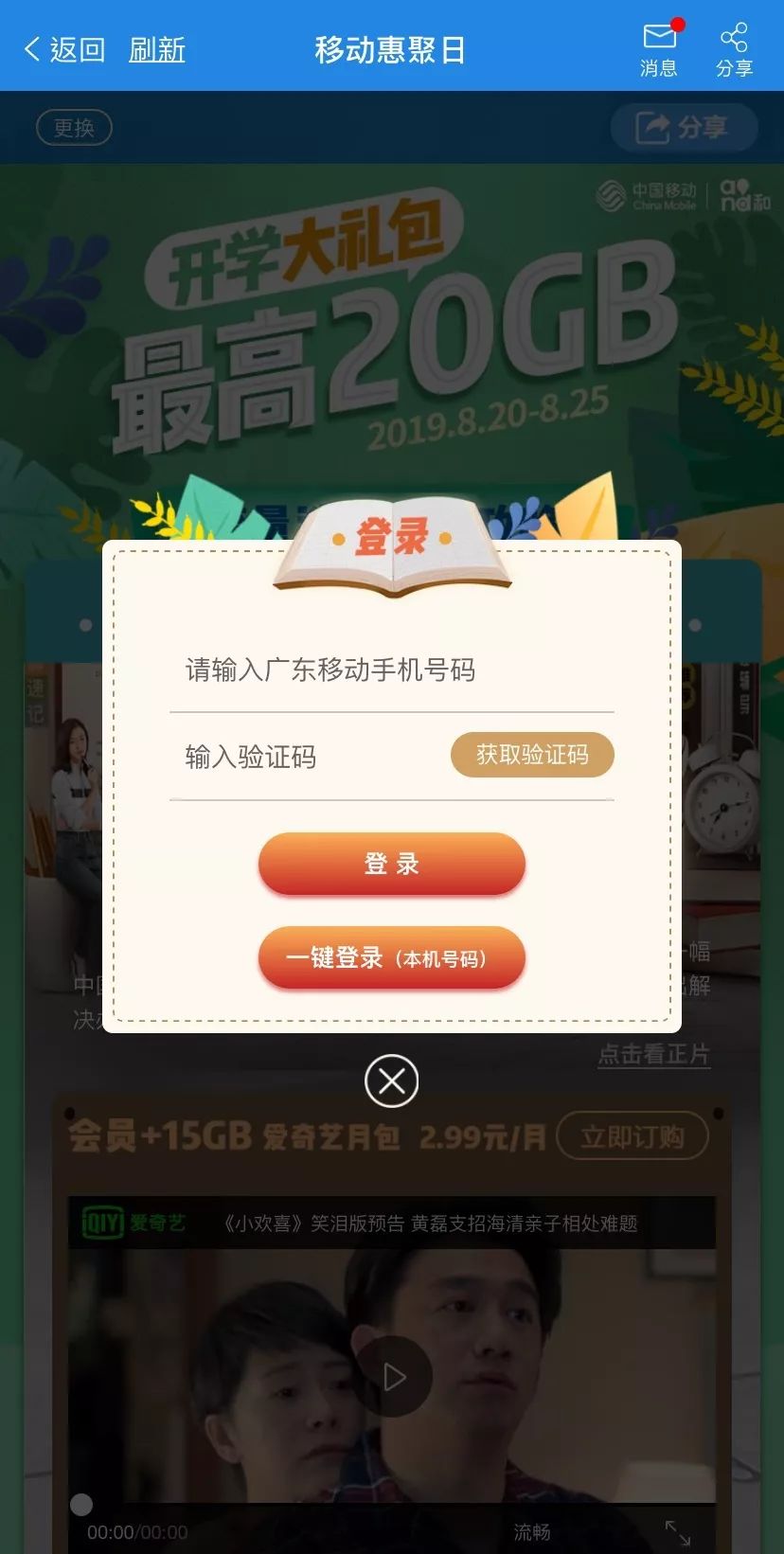Screen dimensions: 784x1554
Task: Close the login popup via the X icon
Action: tap(392, 1080)
